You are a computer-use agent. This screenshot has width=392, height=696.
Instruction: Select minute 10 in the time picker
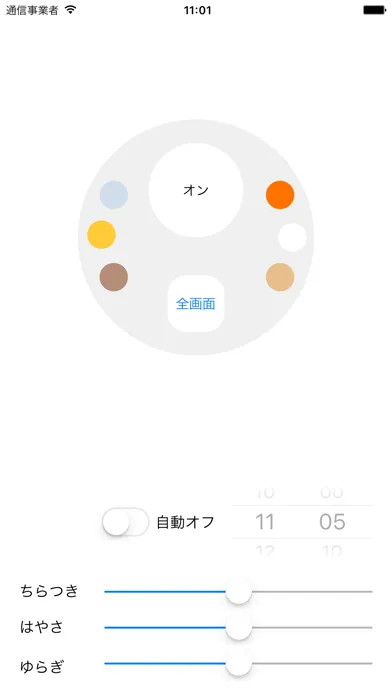332,551
